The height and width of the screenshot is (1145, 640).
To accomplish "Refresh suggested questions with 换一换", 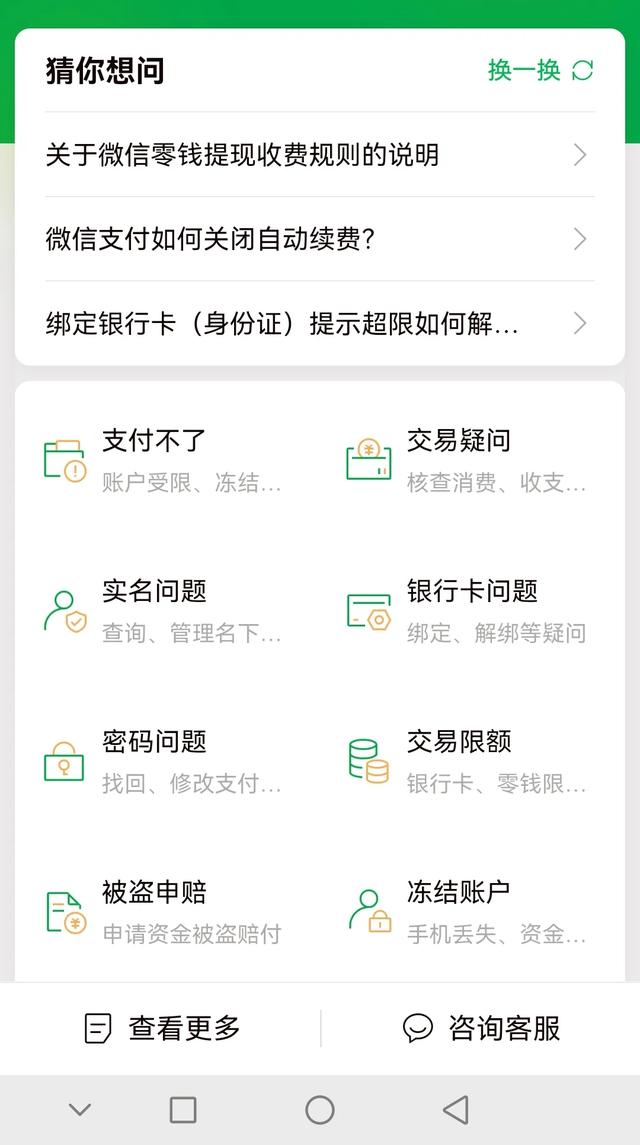I will pyautogui.click(x=541, y=71).
